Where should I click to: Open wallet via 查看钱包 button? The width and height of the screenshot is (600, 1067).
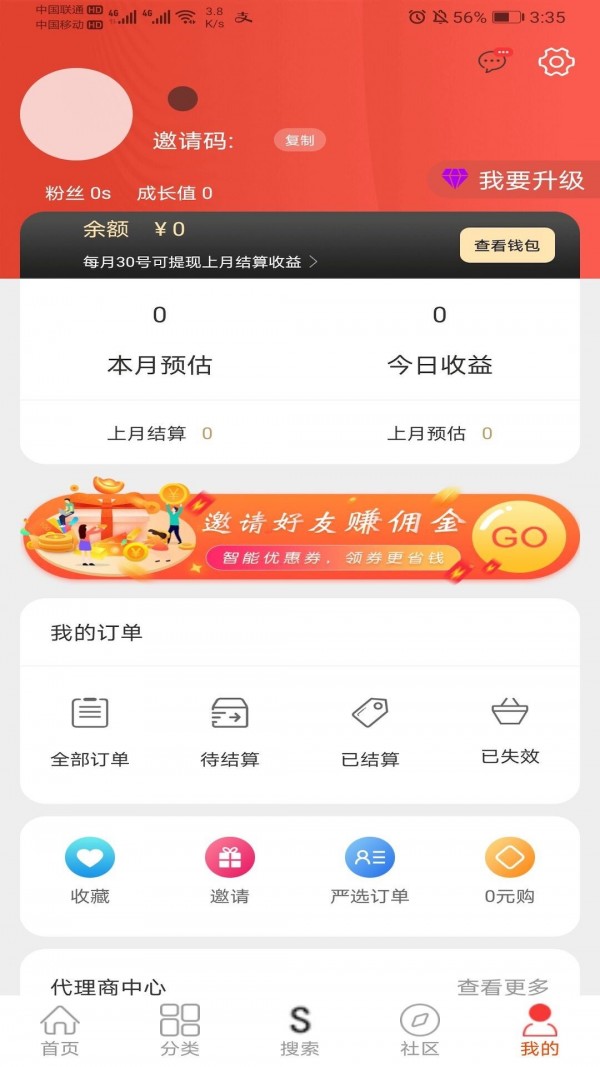[x=507, y=245]
